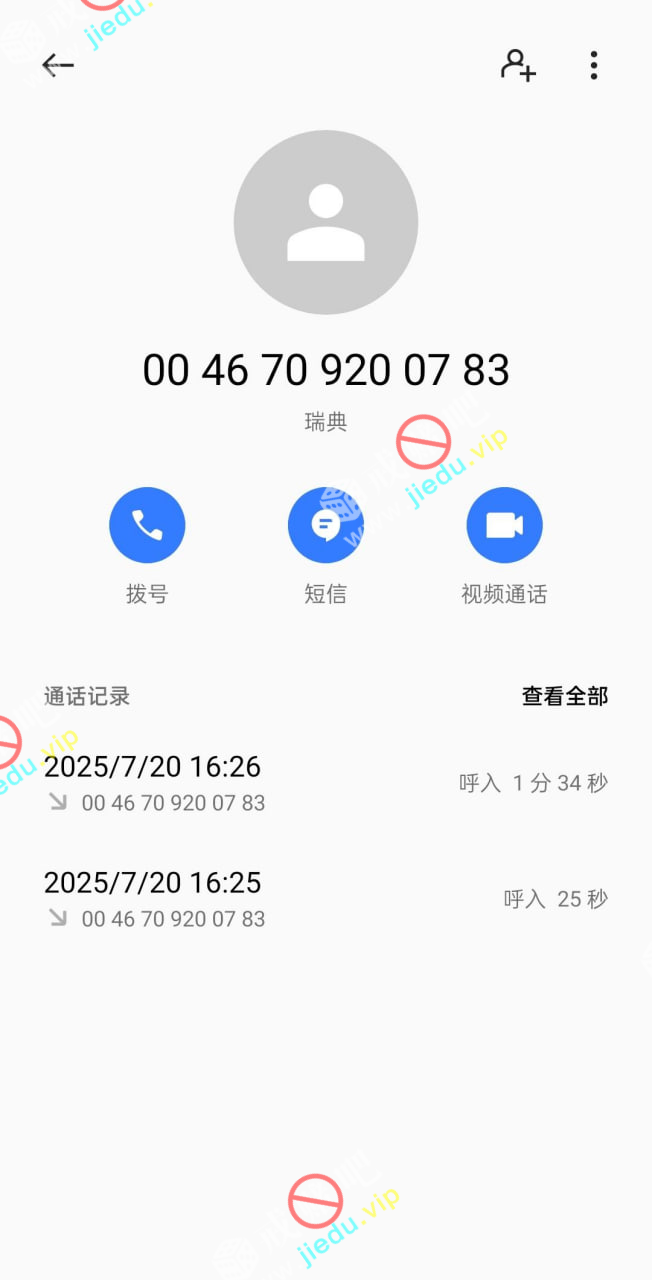Screen dimensions: 652x1280
Task: Add this number as a new contact
Action: click(x=518, y=66)
